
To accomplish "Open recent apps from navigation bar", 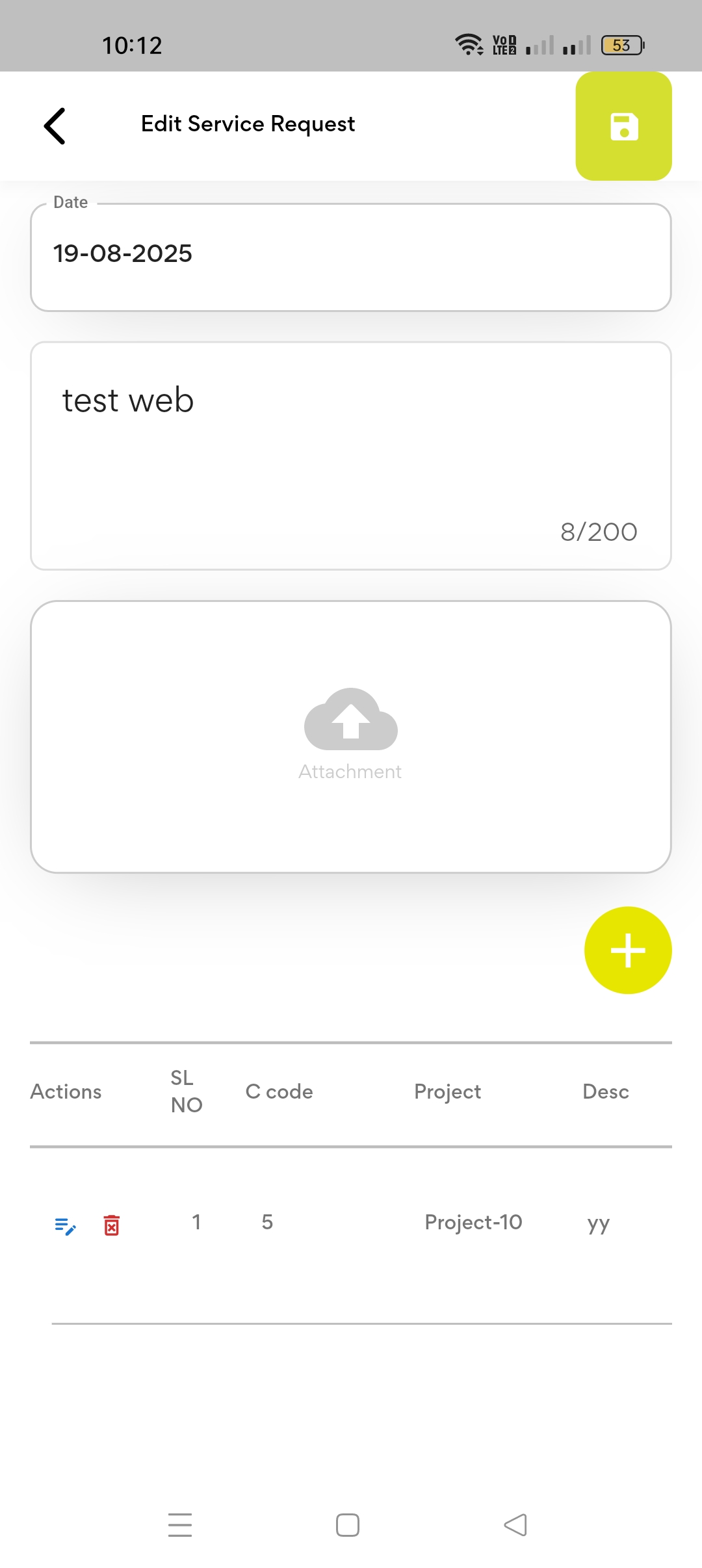I will 180,1525.
